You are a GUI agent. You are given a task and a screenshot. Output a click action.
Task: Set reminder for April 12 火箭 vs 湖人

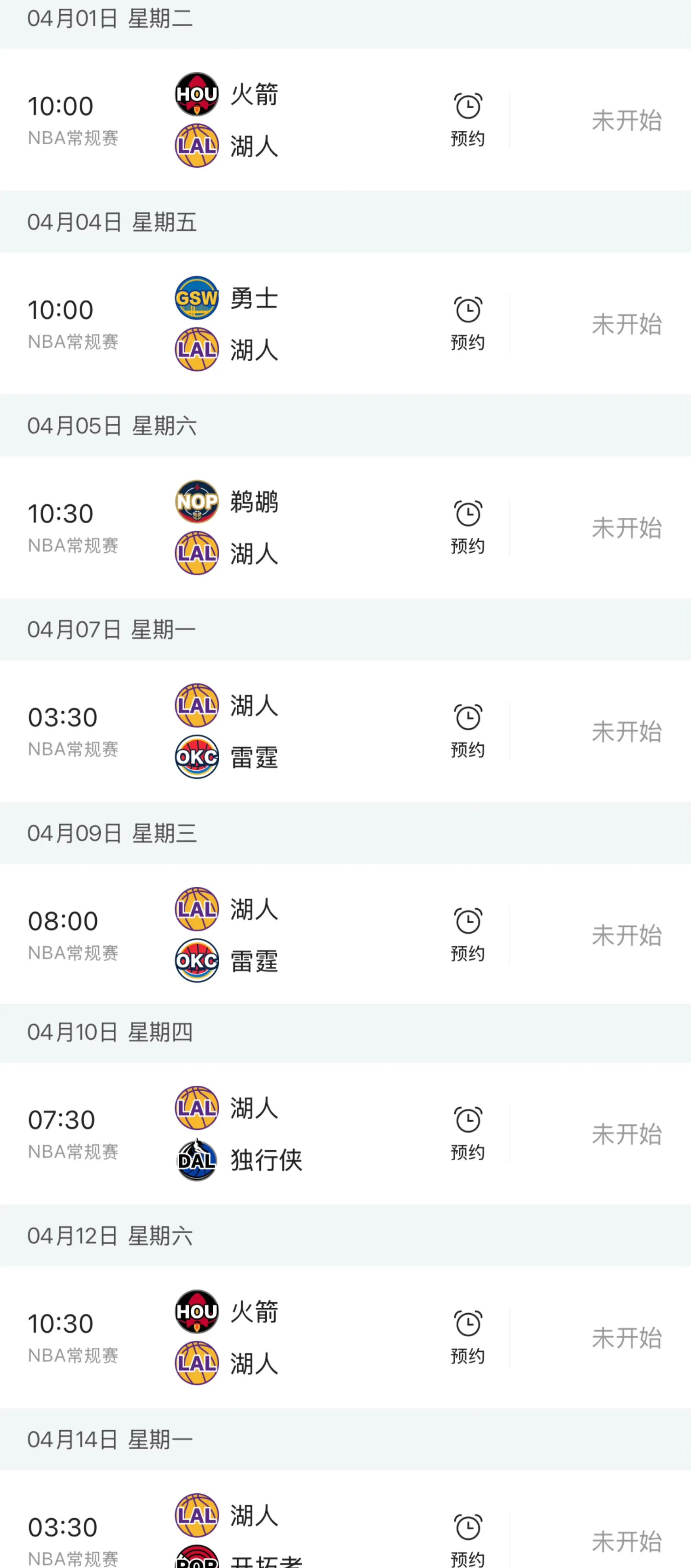pyautogui.click(x=468, y=1337)
